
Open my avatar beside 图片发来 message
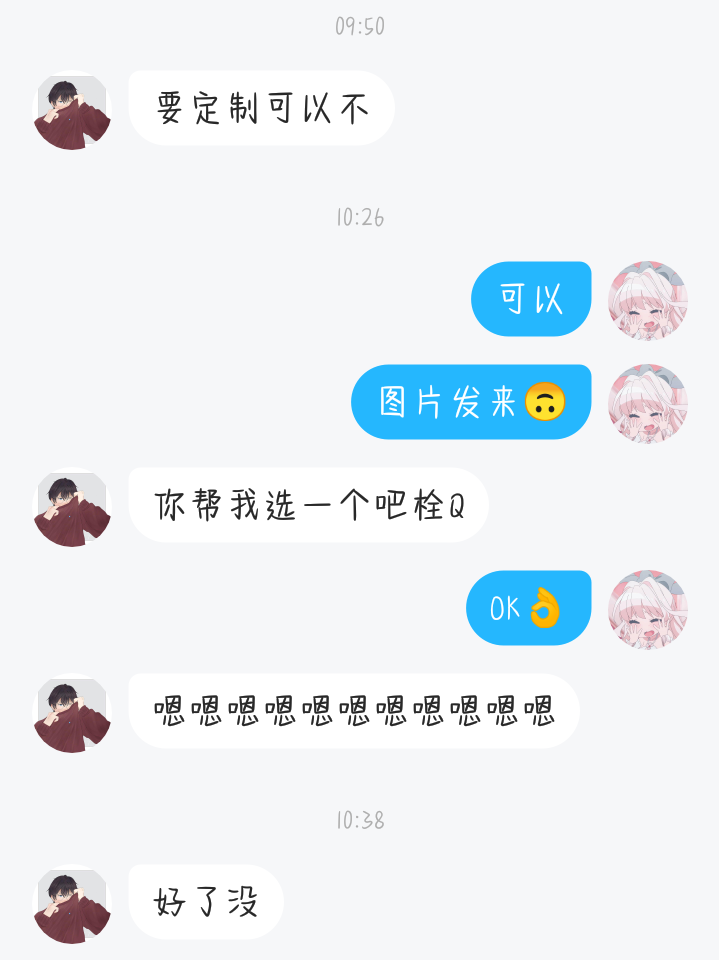647,403
